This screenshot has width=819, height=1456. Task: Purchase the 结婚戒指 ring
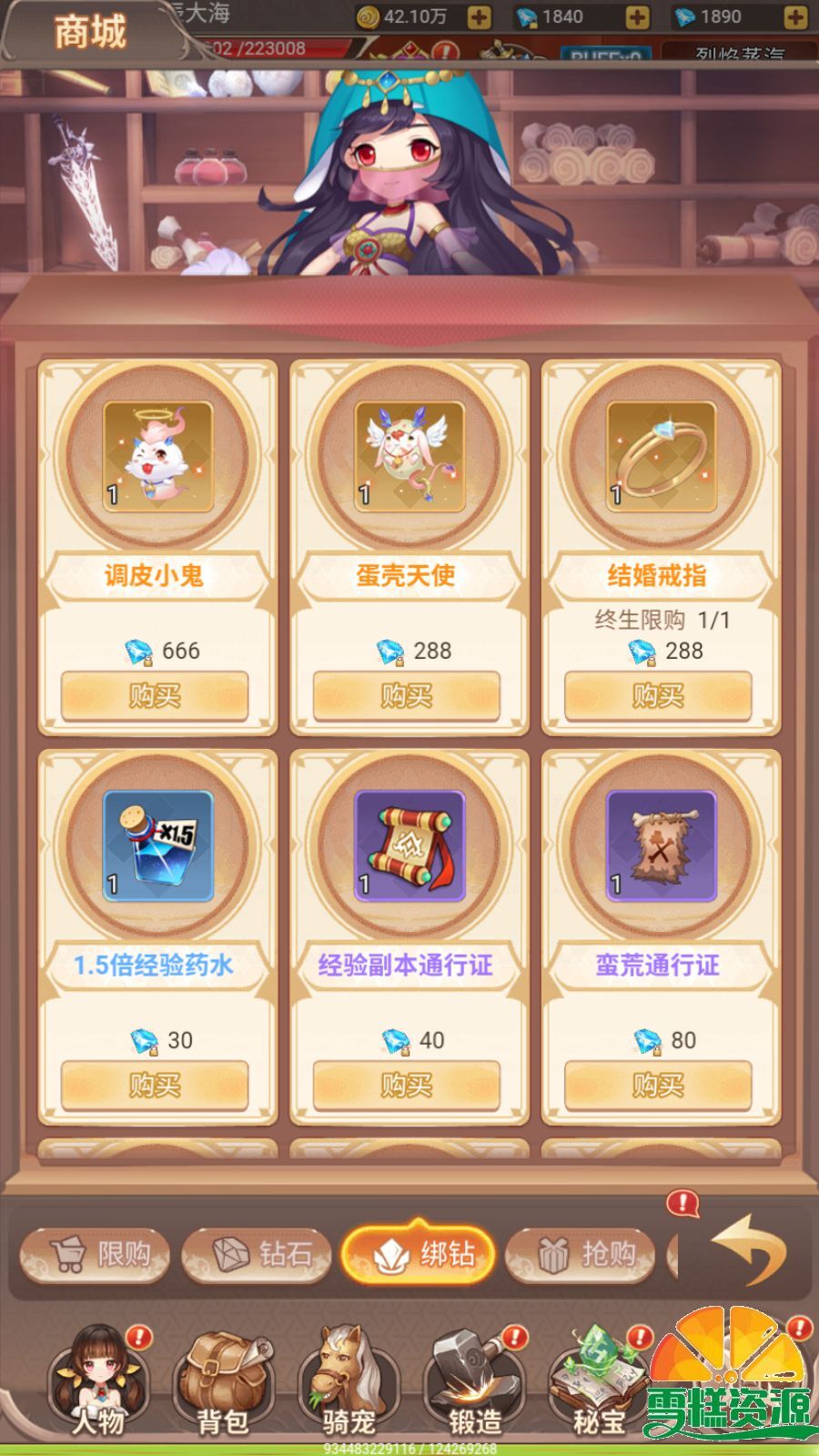pyautogui.click(x=658, y=696)
